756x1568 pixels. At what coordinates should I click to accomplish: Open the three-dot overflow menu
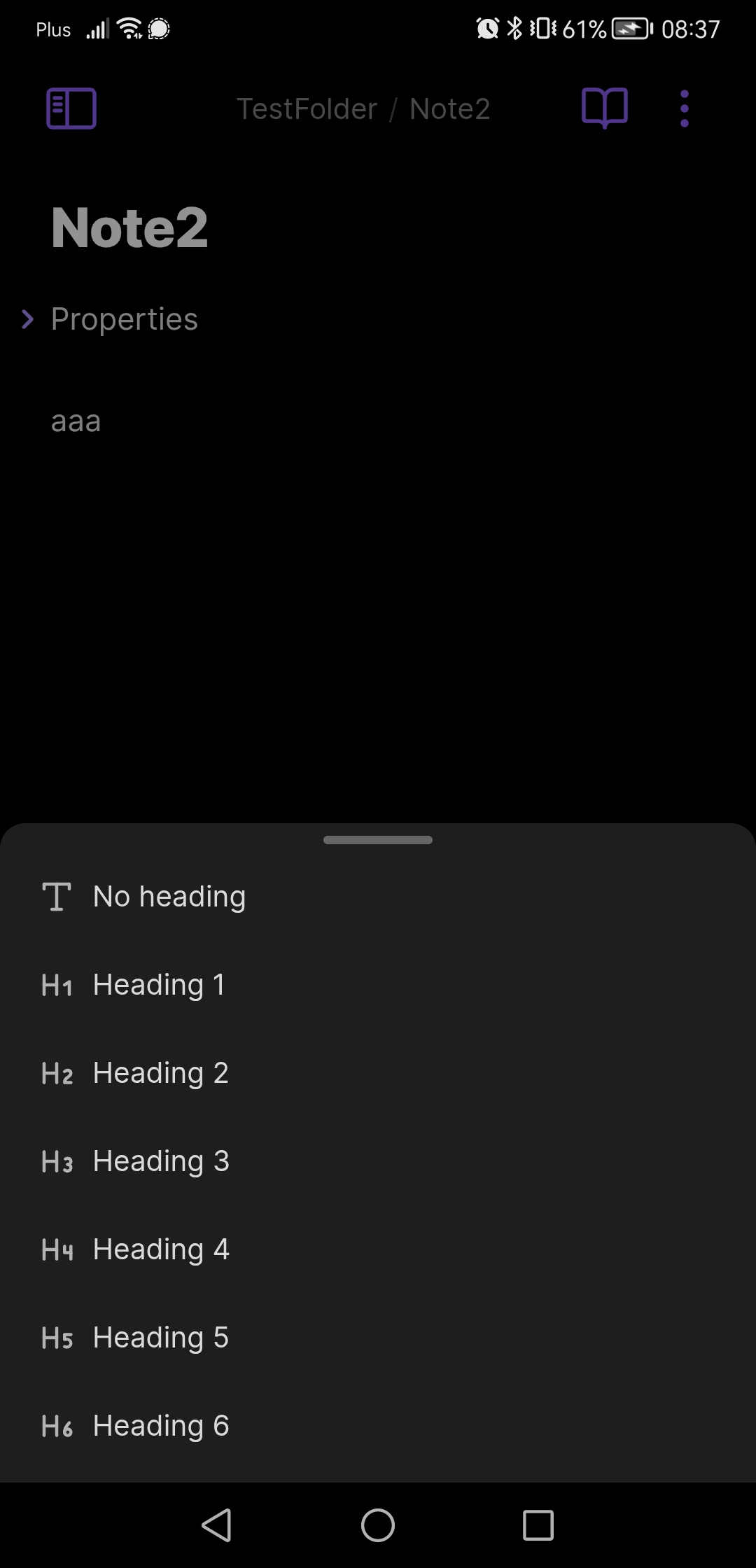(685, 108)
